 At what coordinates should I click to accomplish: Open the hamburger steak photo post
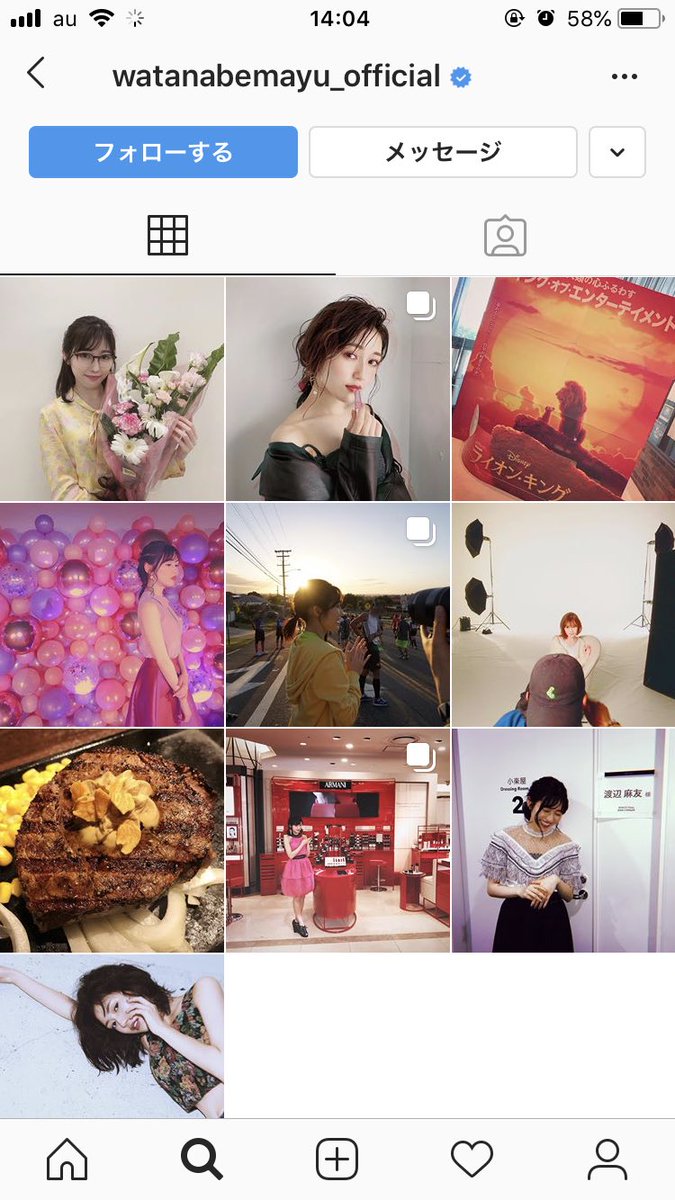(x=112, y=841)
